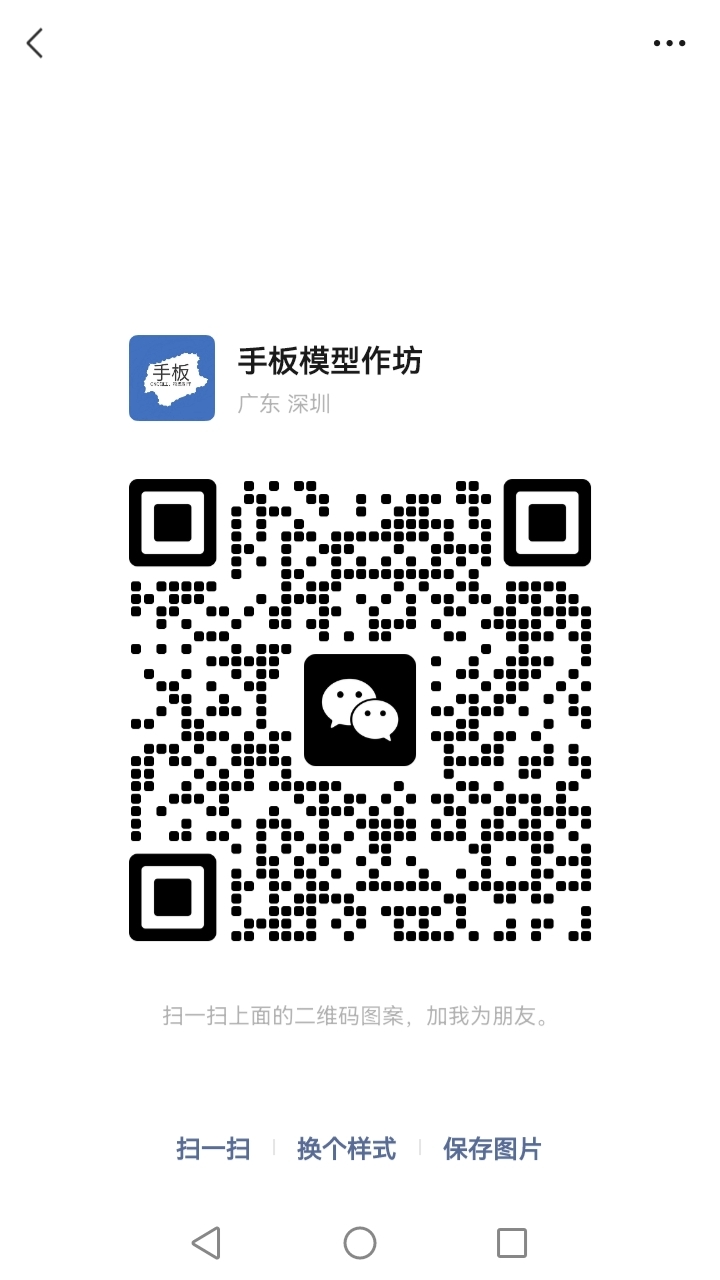
Task: Click the contact name 手板模型作坊
Action: point(328,362)
